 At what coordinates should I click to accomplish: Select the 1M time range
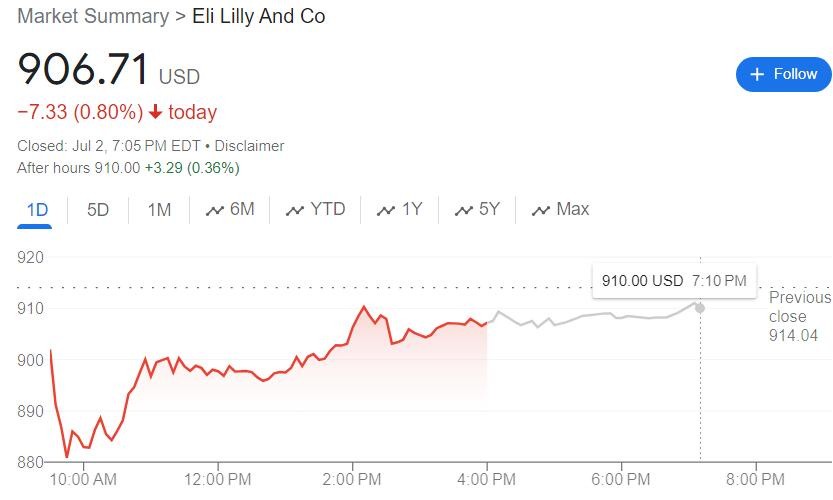click(159, 209)
